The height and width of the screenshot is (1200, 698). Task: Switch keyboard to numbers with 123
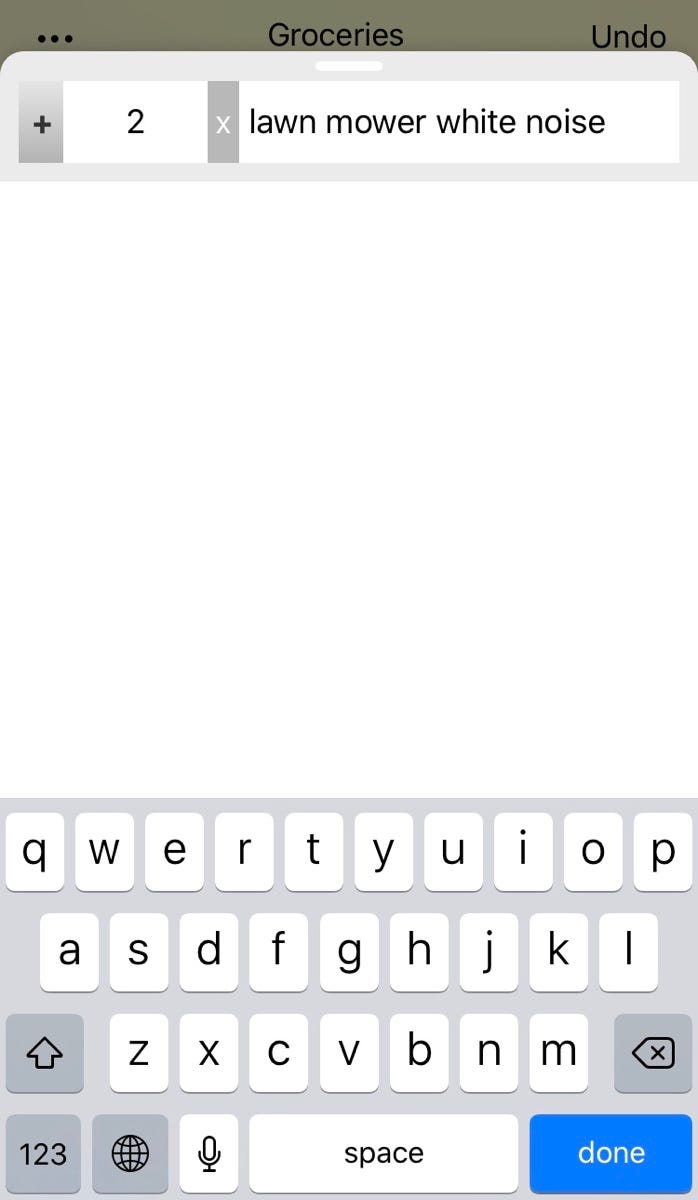point(43,1153)
